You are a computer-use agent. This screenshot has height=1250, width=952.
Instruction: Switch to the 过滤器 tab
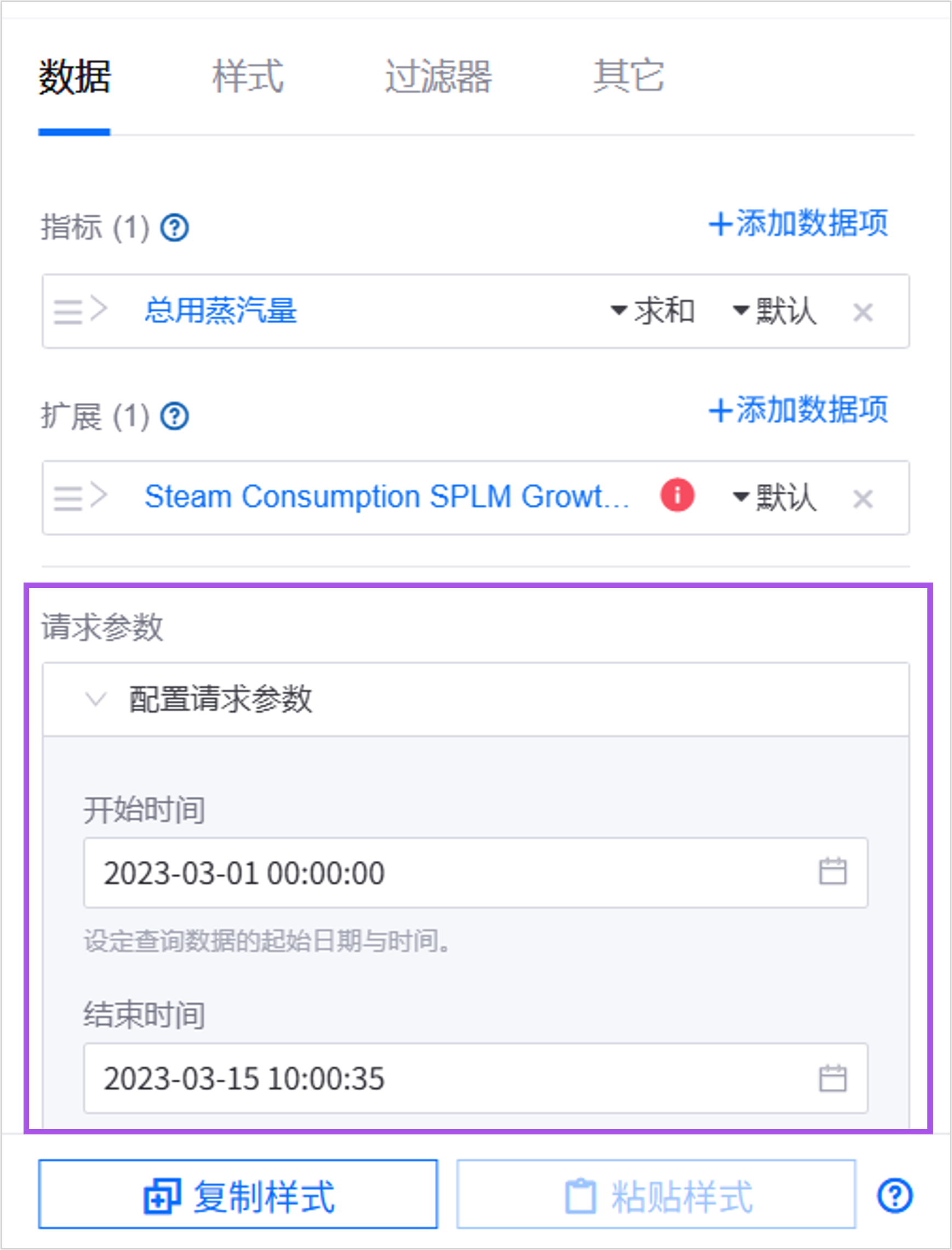pyautogui.click(x=438, y=77)
